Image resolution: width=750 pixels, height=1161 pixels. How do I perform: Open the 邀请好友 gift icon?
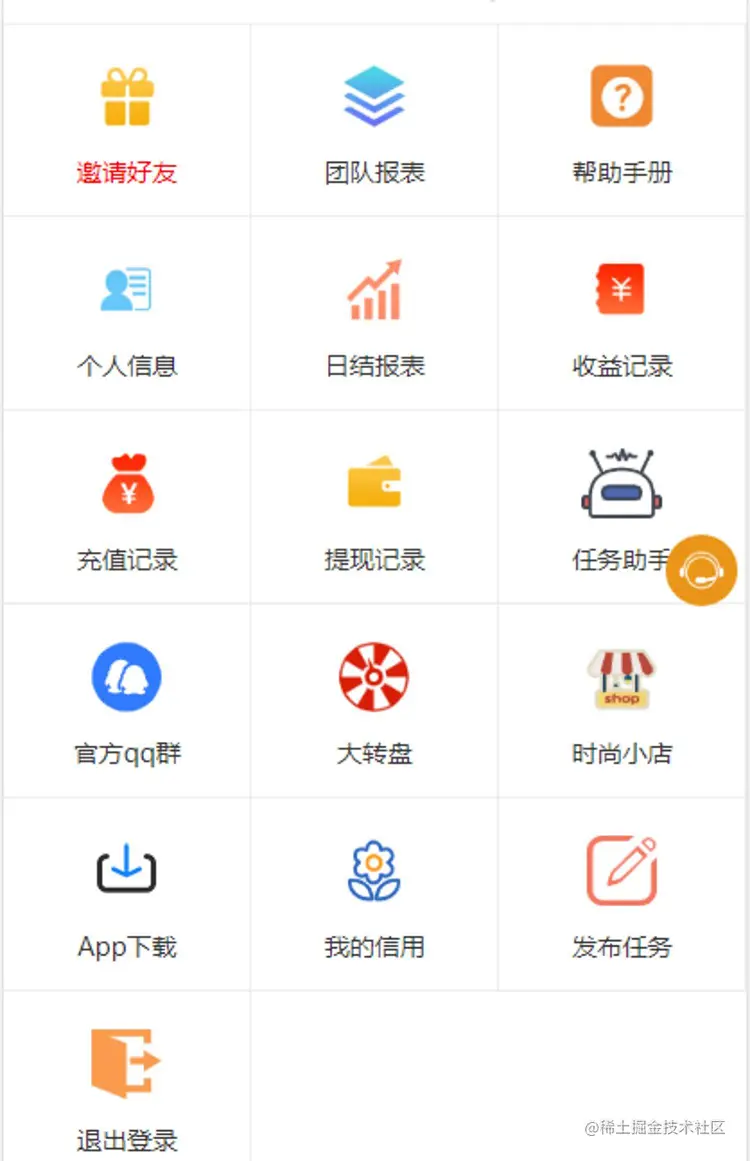(x=126, y=97)
